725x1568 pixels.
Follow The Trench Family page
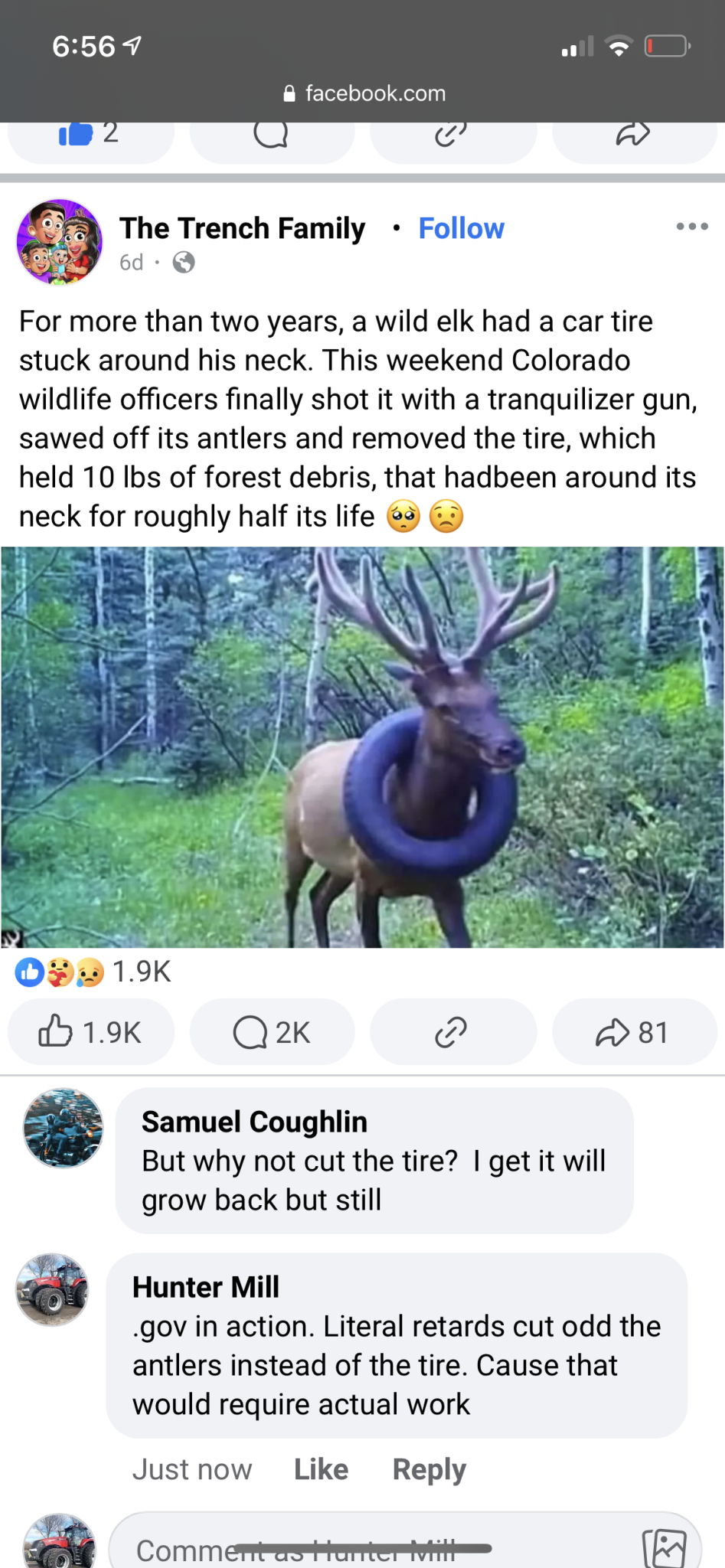(x=461, y=228)
